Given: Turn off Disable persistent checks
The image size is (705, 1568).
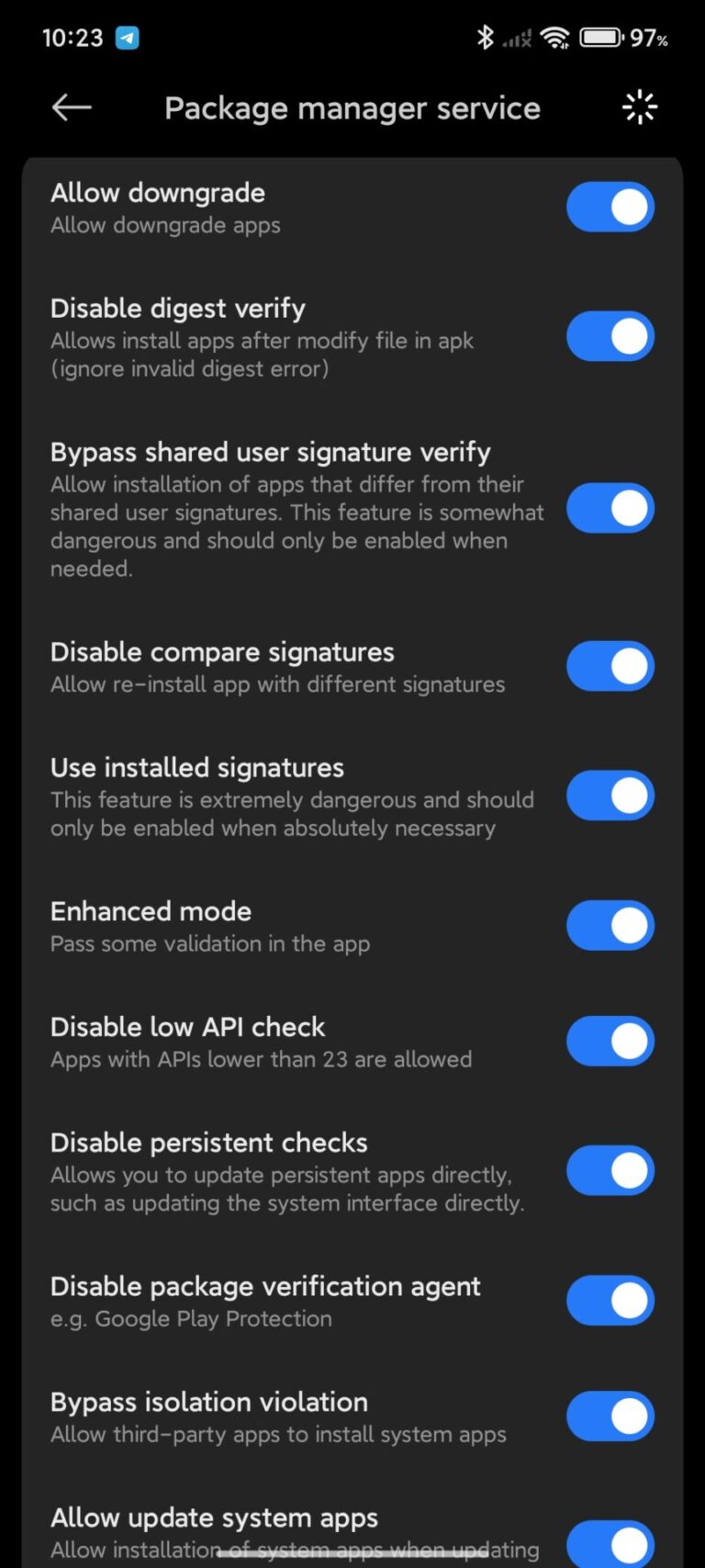Looking at the screenshot, I should click(x=610, y=1170).
